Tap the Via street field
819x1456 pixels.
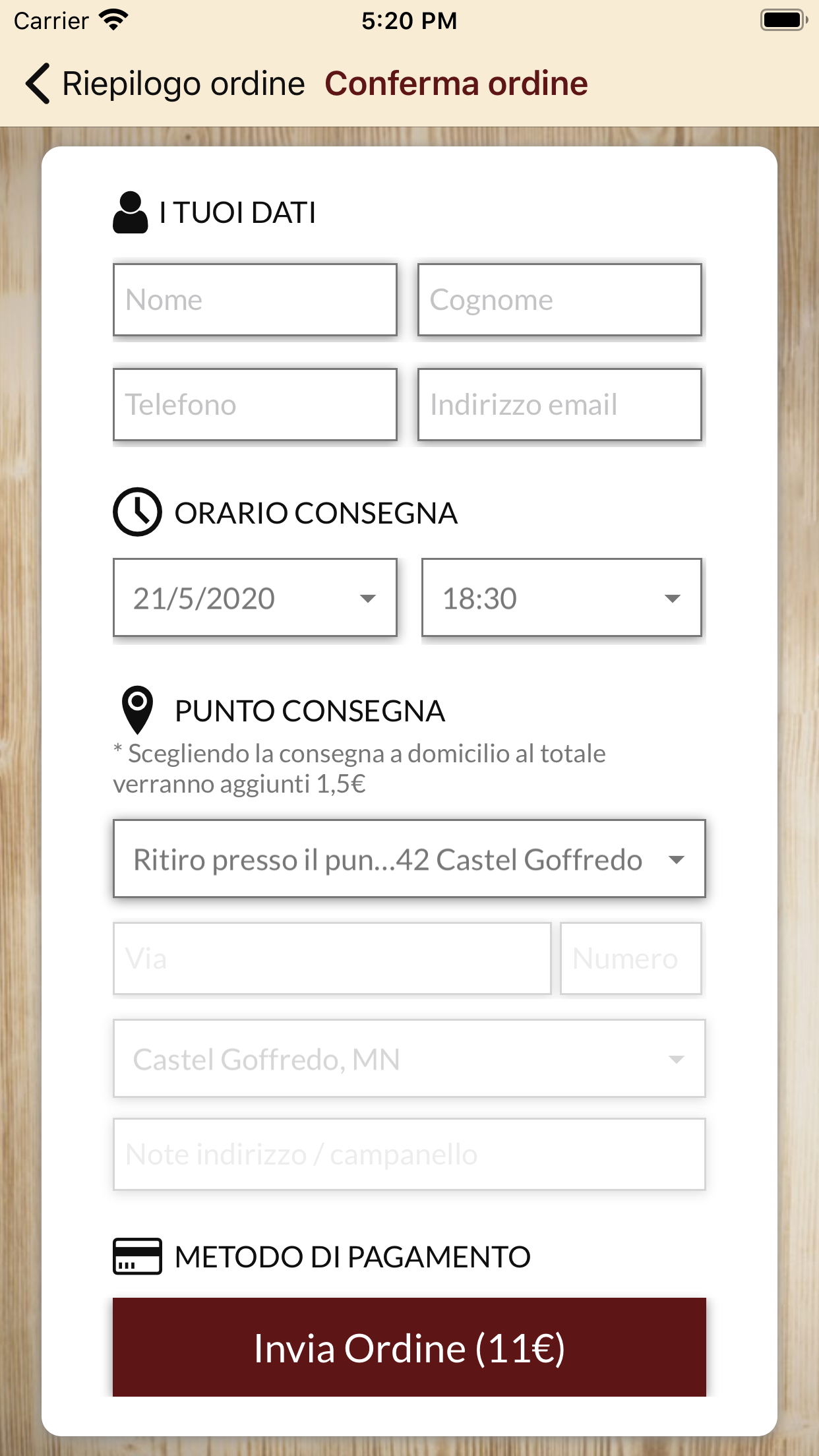coord(332,958)
